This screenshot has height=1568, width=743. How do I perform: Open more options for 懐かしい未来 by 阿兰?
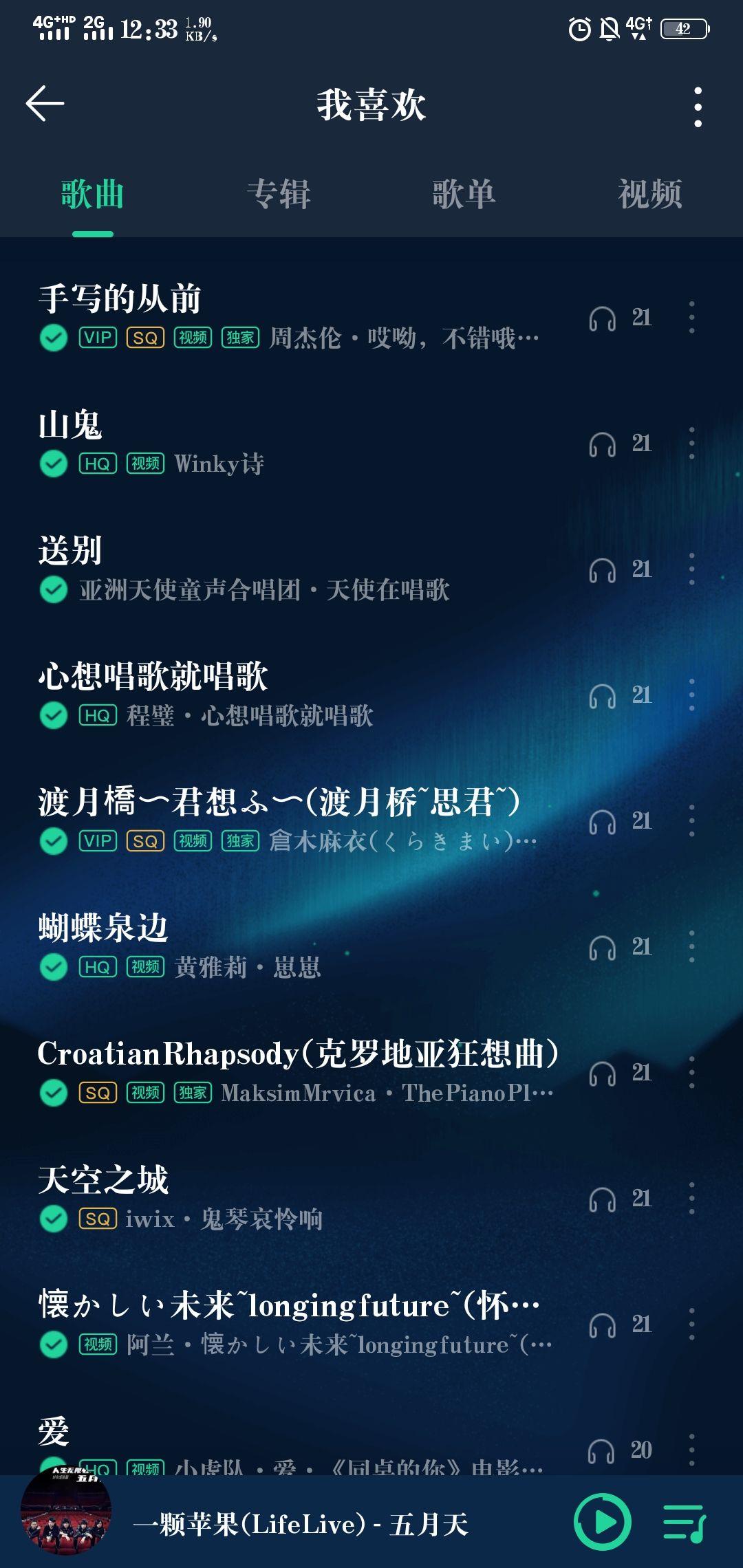tap(691, 1324)
